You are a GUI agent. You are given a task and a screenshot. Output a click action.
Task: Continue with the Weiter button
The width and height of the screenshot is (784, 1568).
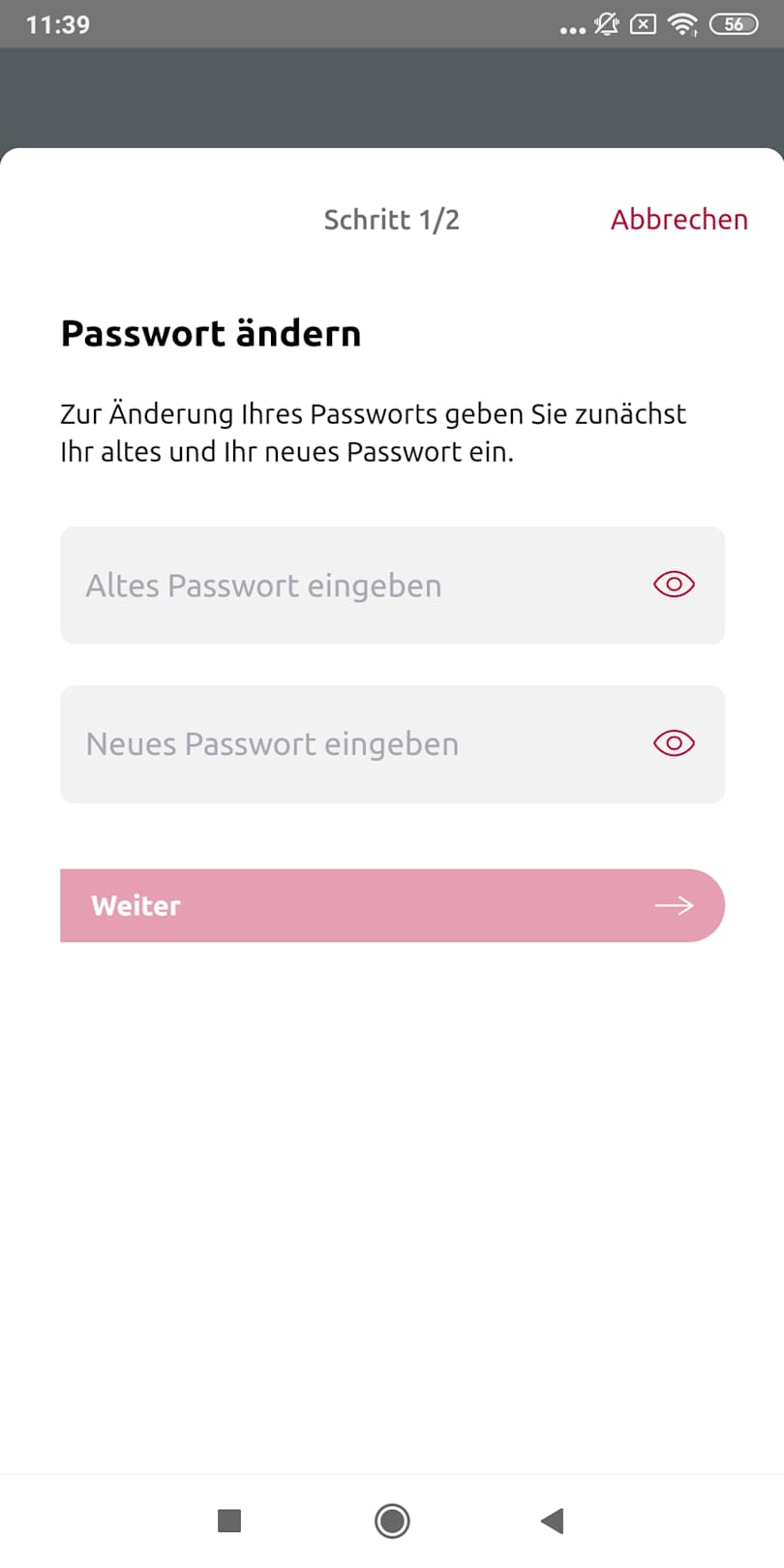(x=392, y=906)
